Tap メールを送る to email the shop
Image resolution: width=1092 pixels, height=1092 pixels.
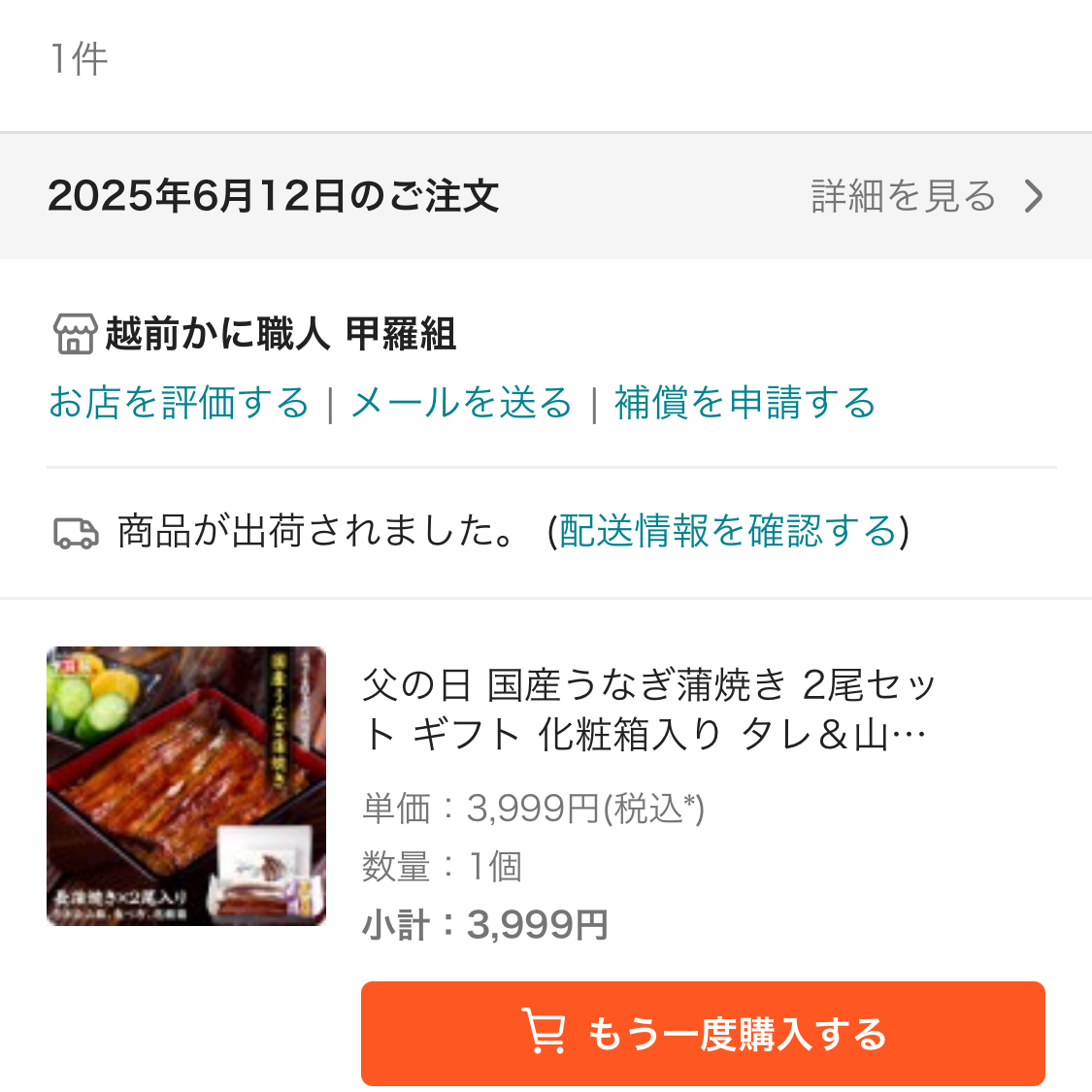(x=462, y=403)
